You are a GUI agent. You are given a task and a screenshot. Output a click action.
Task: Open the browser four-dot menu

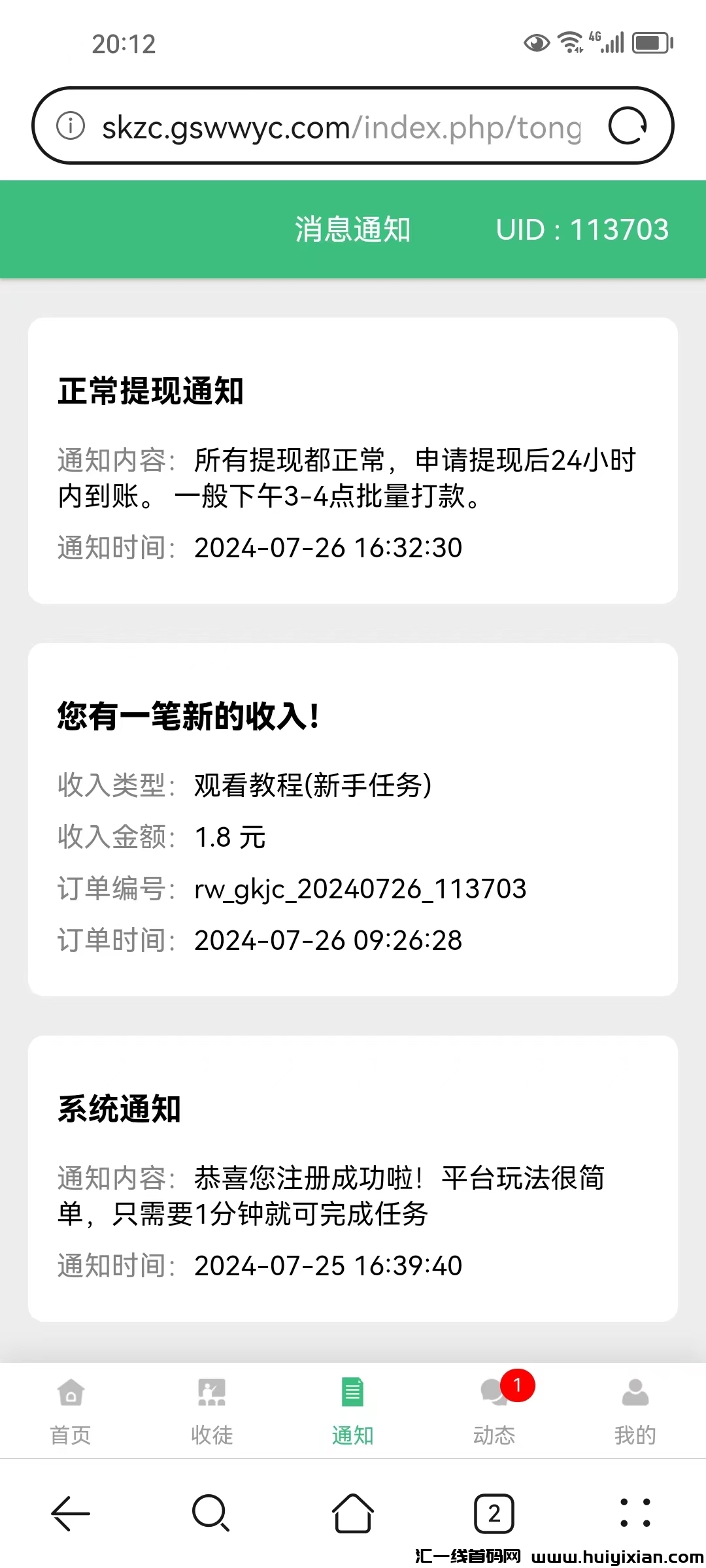tap(635, 1513)
